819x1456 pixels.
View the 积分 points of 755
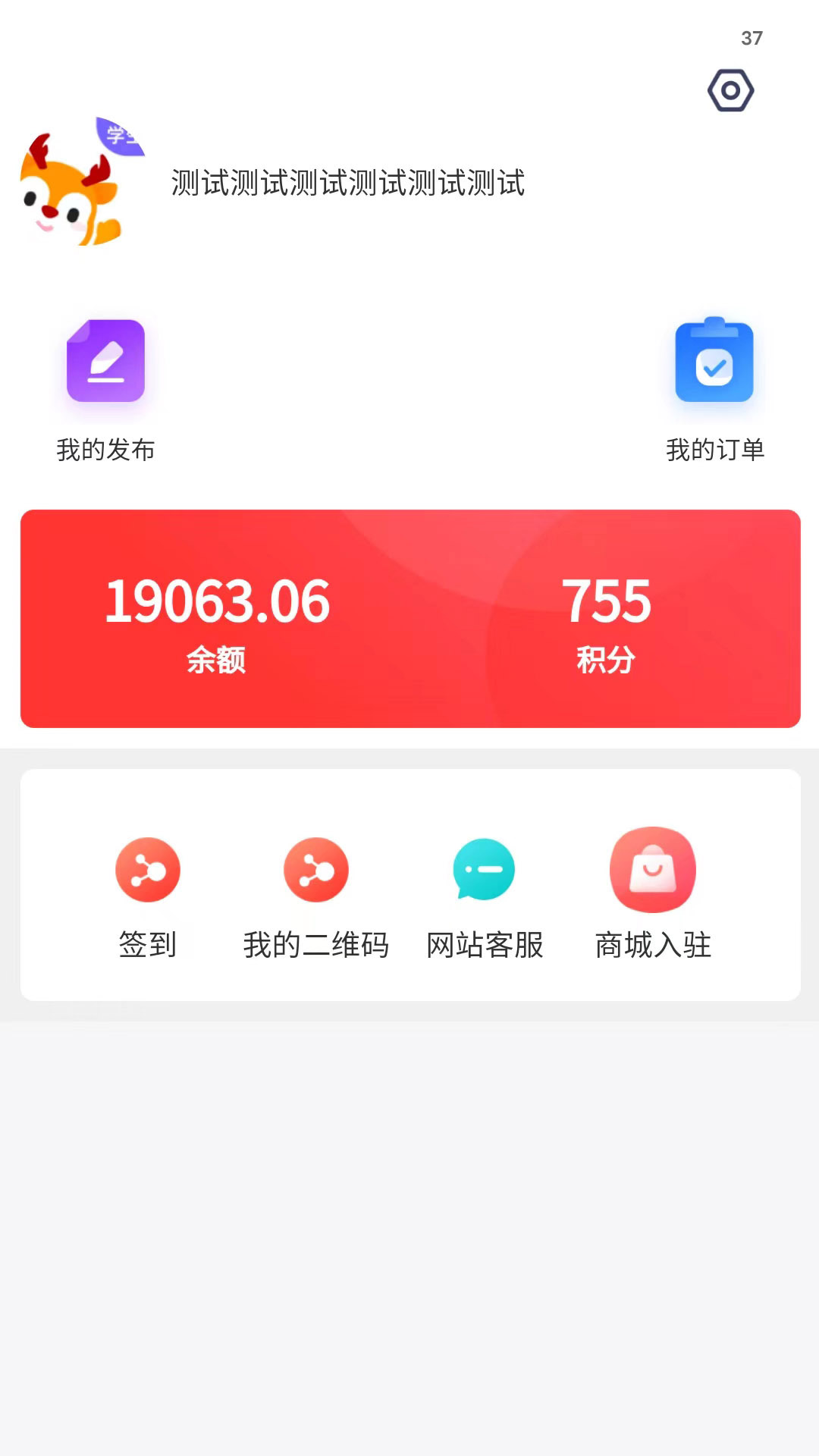(606, 623)
